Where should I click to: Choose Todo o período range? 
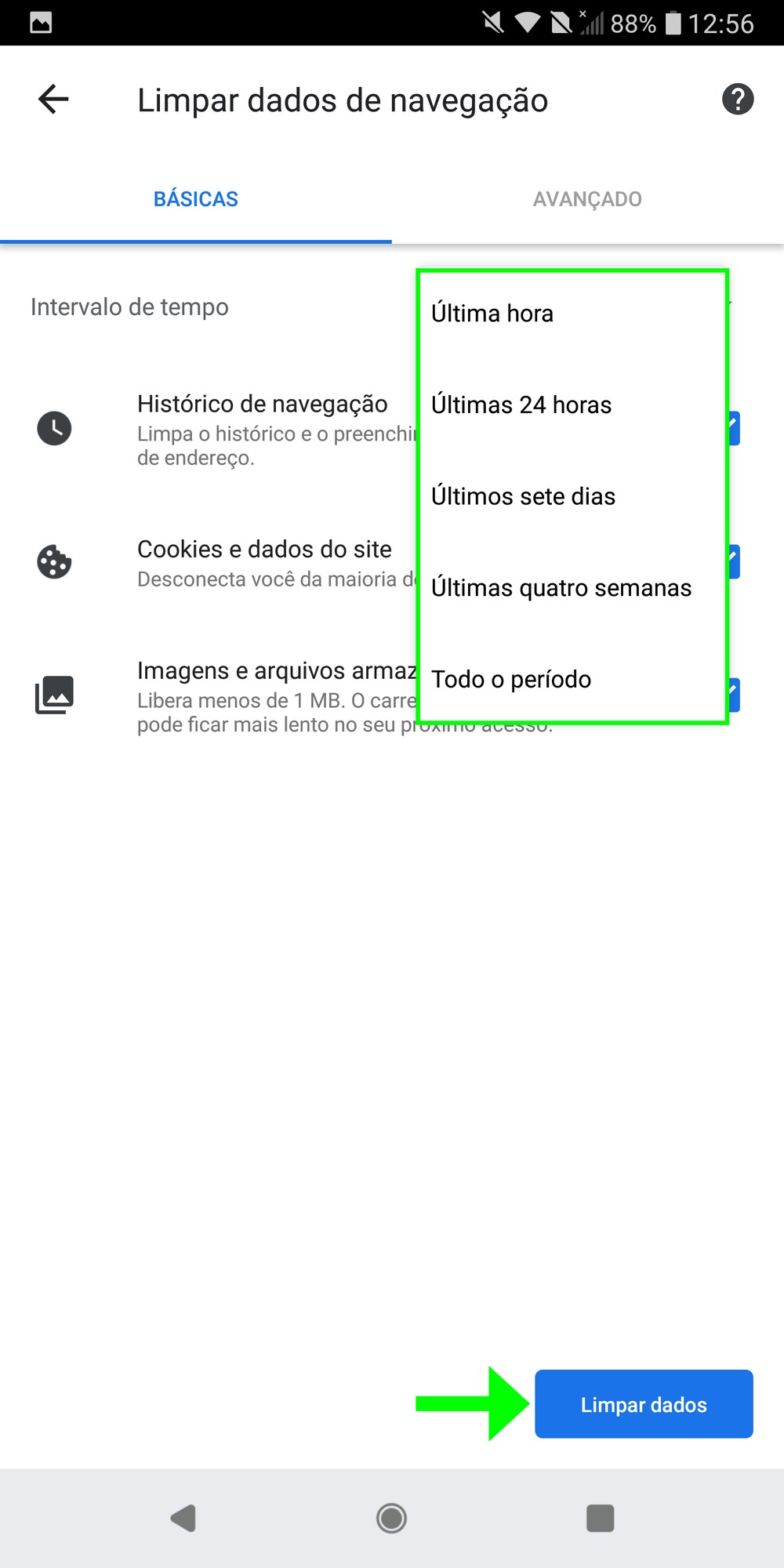511,679
